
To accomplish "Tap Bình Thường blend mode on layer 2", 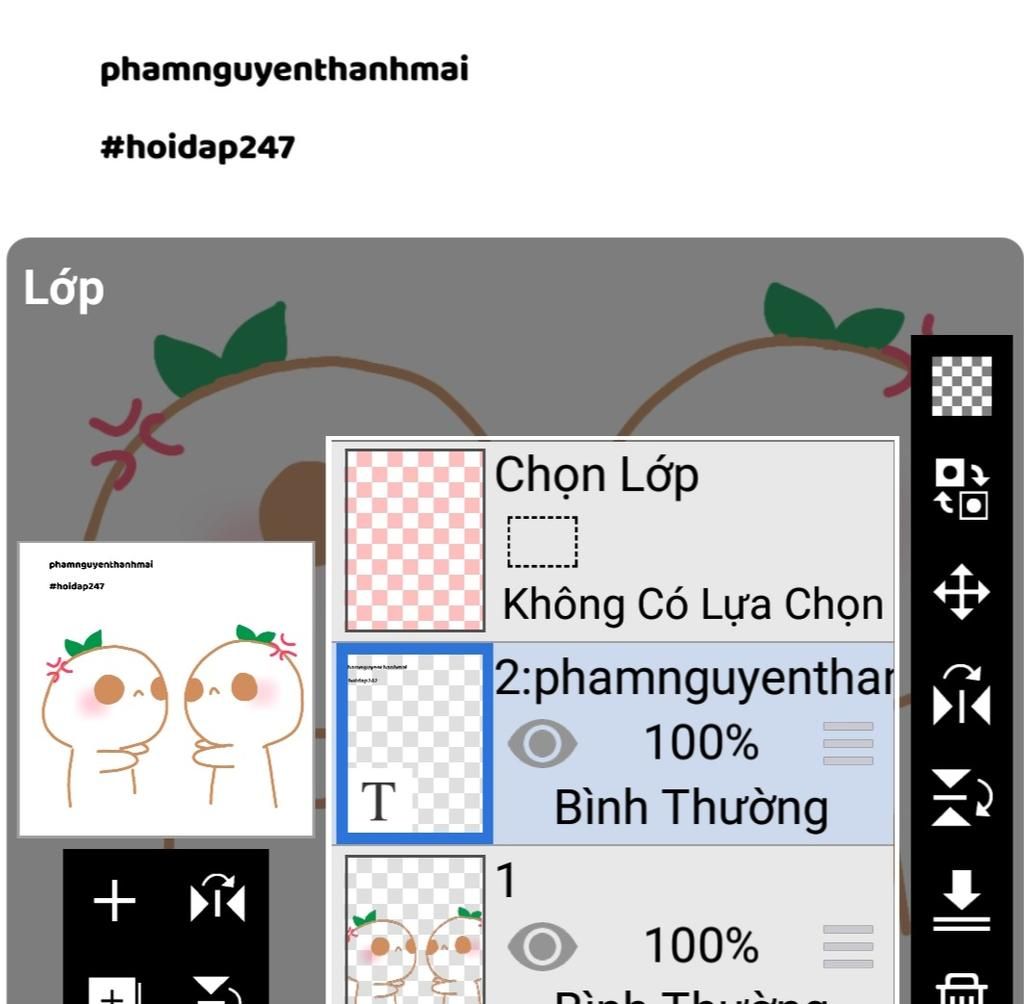I will click(x=691, y=808).
